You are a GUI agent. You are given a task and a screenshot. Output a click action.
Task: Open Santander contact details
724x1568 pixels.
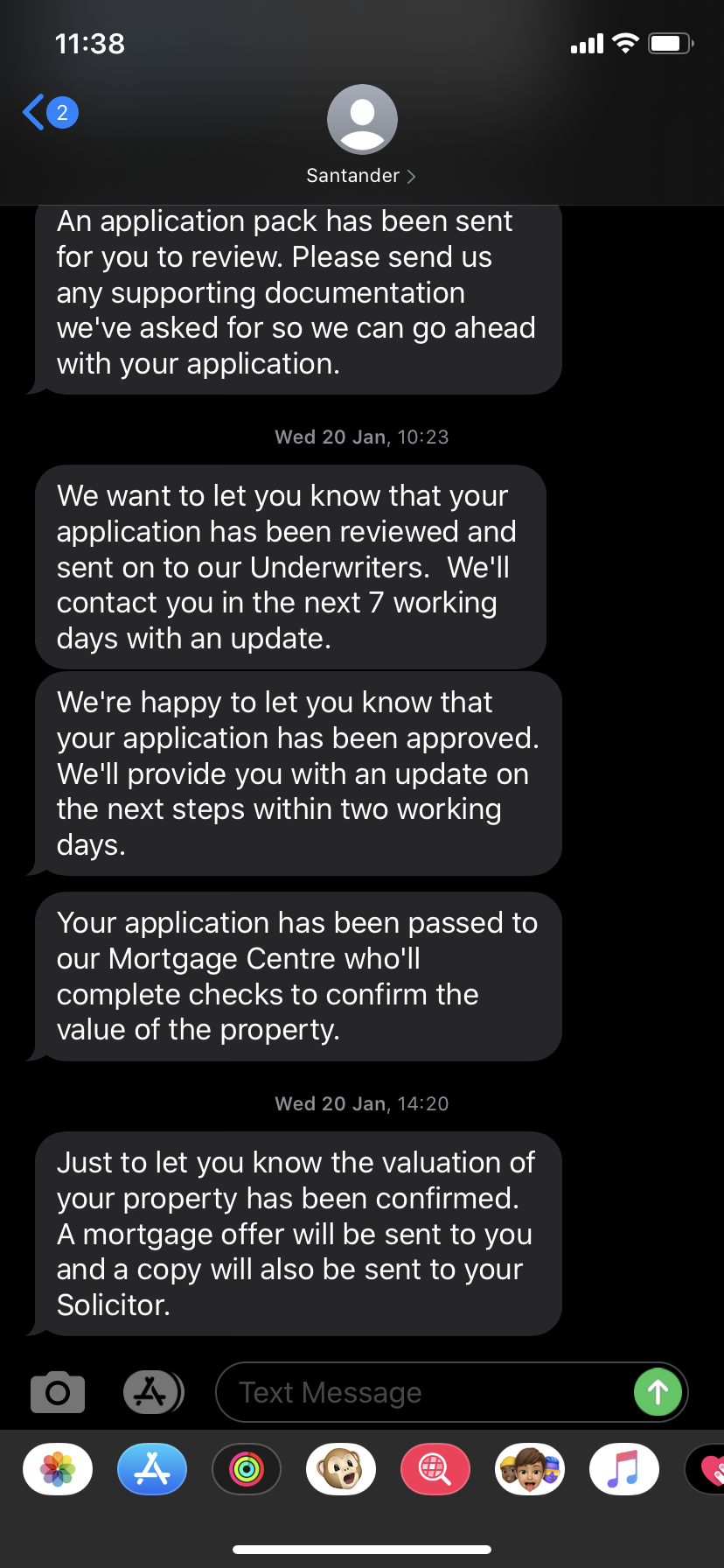(x=361, y=136)
